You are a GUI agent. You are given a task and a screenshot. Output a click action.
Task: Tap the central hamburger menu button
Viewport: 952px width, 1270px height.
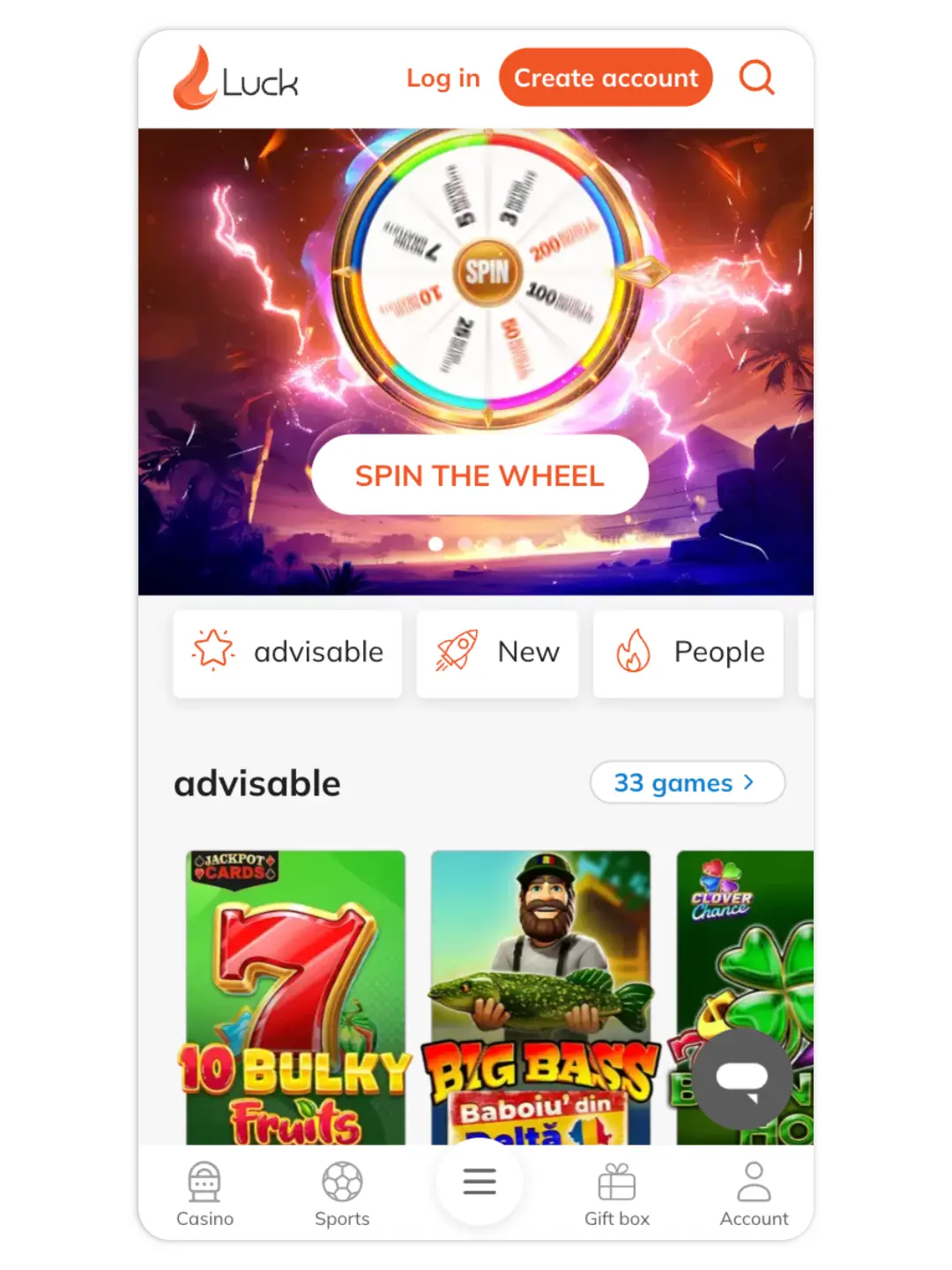[x=479, y=1182]
